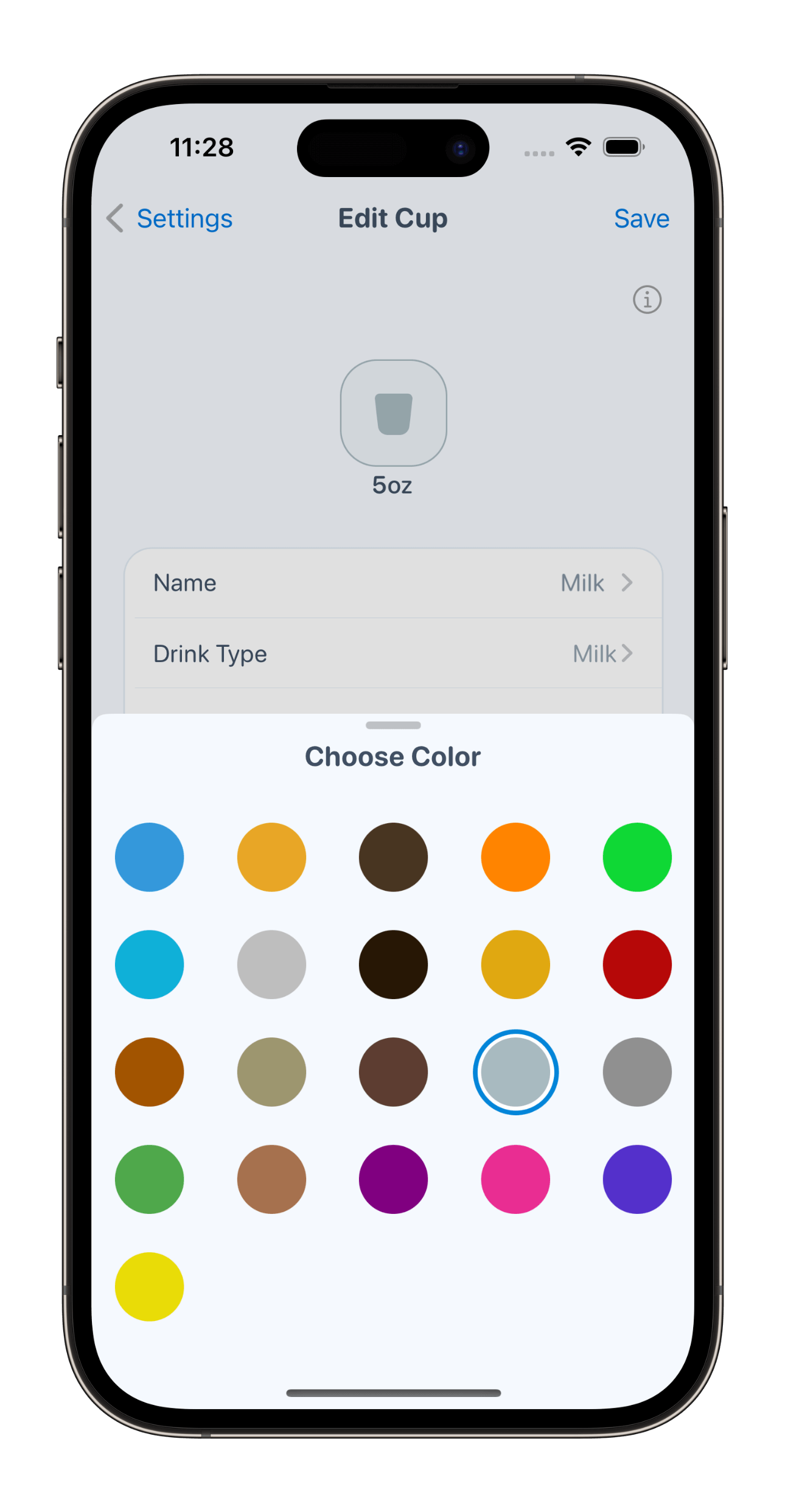
Task: Open the Drink Type row
Action: coord(393,653)
